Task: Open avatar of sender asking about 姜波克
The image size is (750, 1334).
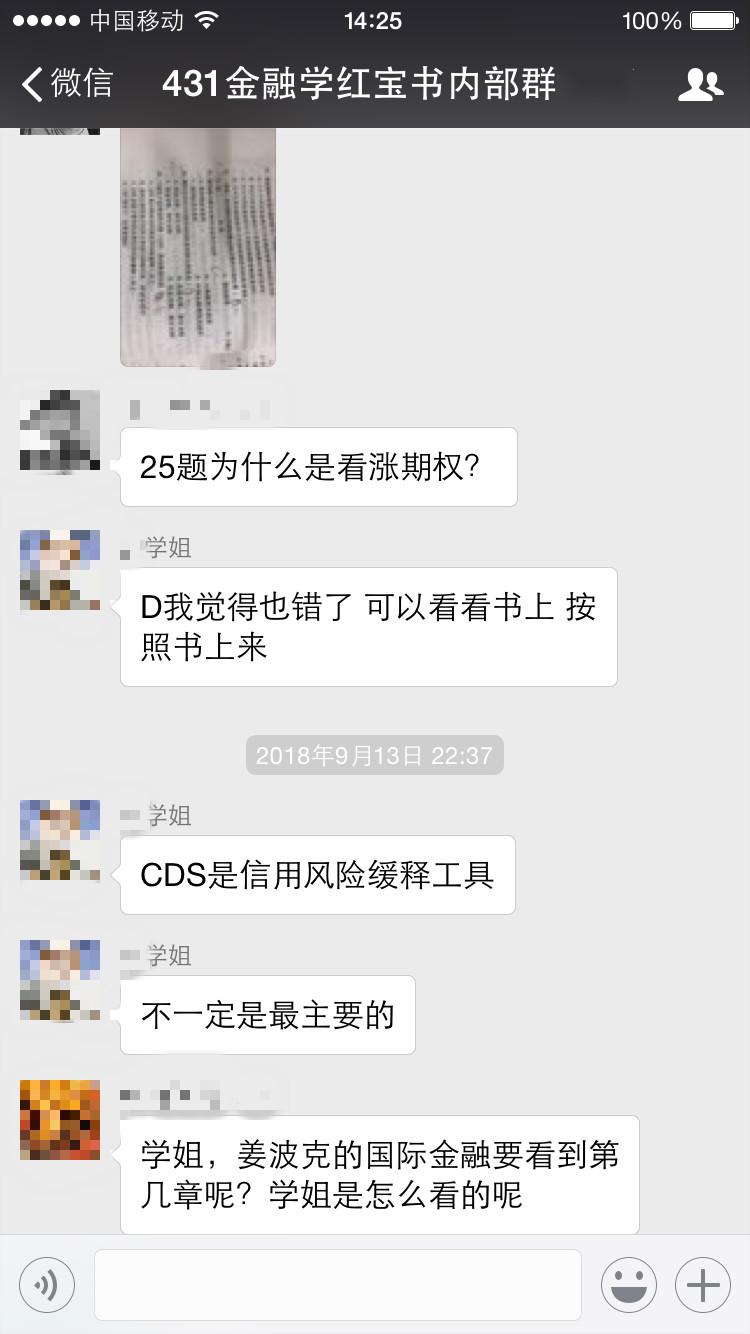Action: tap(60, 1119)
